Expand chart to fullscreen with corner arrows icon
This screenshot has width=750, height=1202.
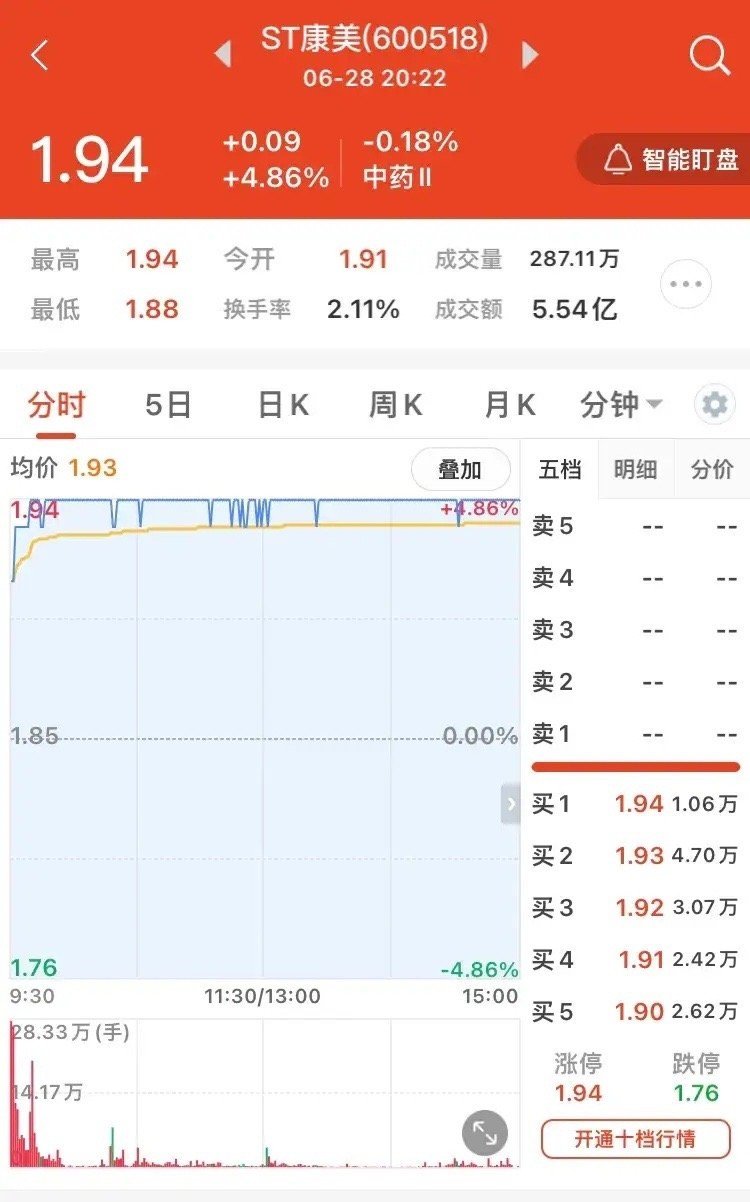click(484, 1134)
